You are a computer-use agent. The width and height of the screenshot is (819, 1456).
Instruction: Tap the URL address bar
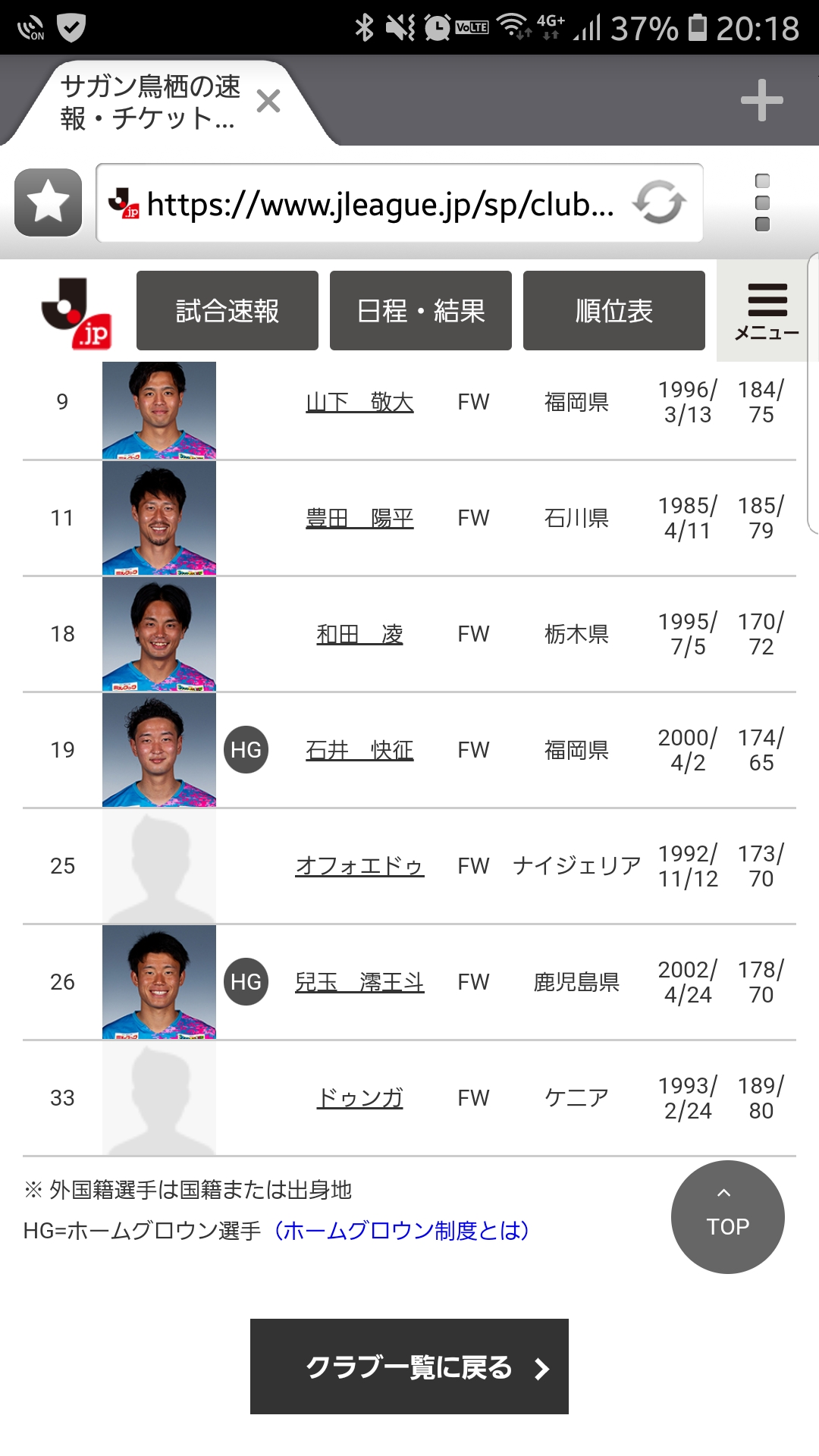(379, 203)
